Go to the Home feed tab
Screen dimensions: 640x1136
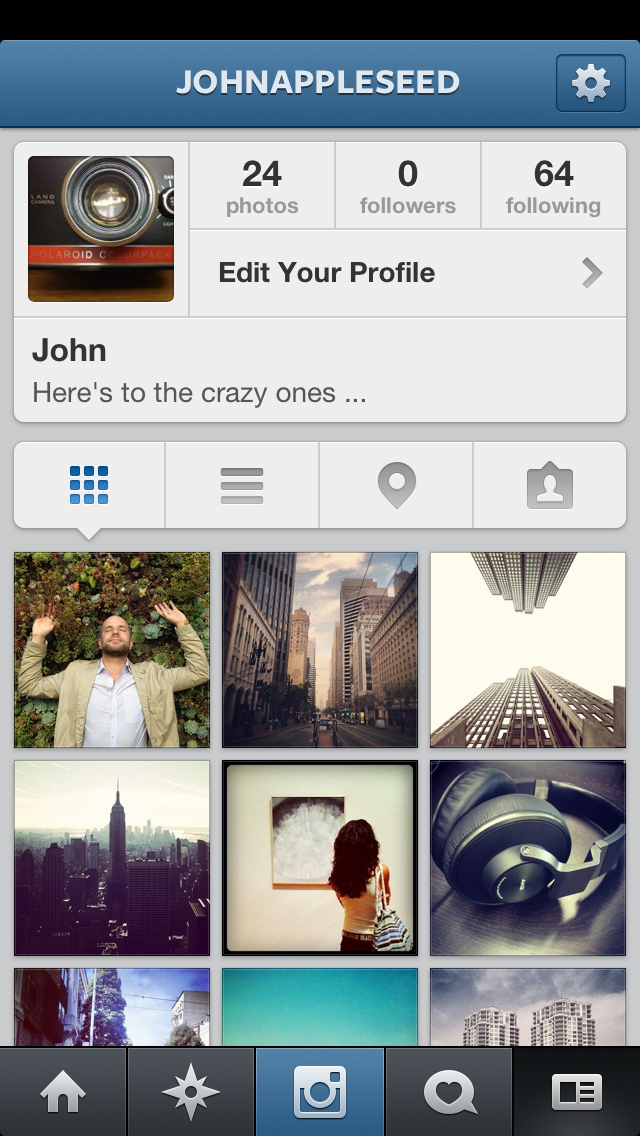(x=63, y=1092)
